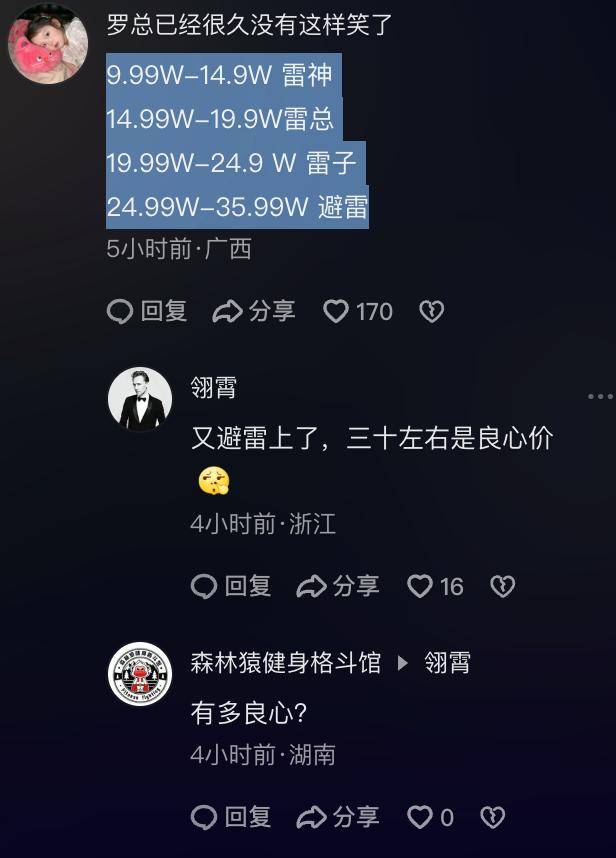This screenshot has width=616, height=858.
Task: Share the 雷神 price-list comment
Action: [254, 312]
